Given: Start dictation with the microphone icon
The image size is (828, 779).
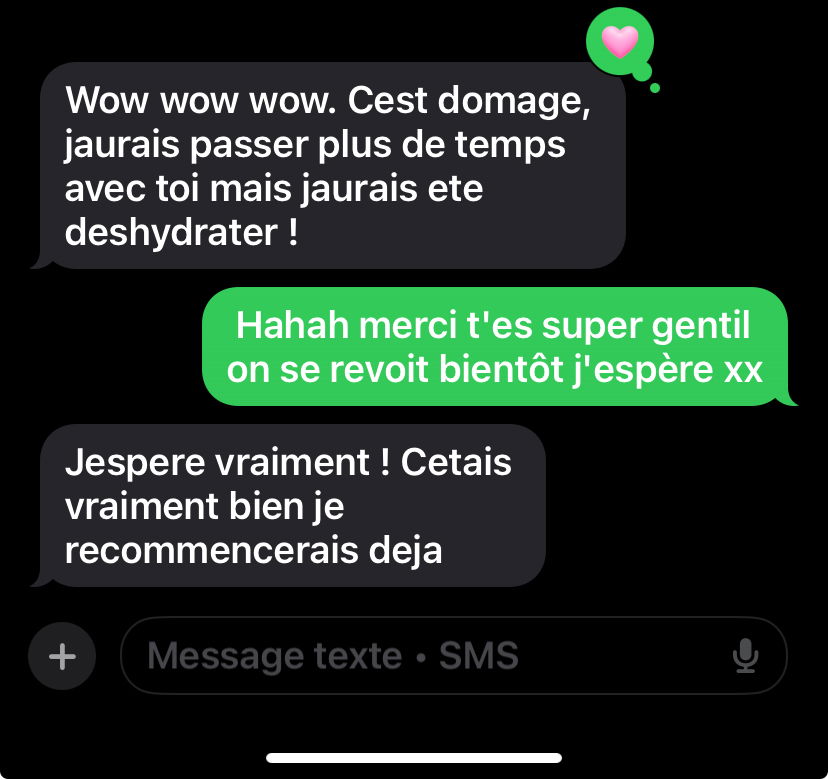Looking at the screenshot, I should pyautogui.click(x=745, y=656).
